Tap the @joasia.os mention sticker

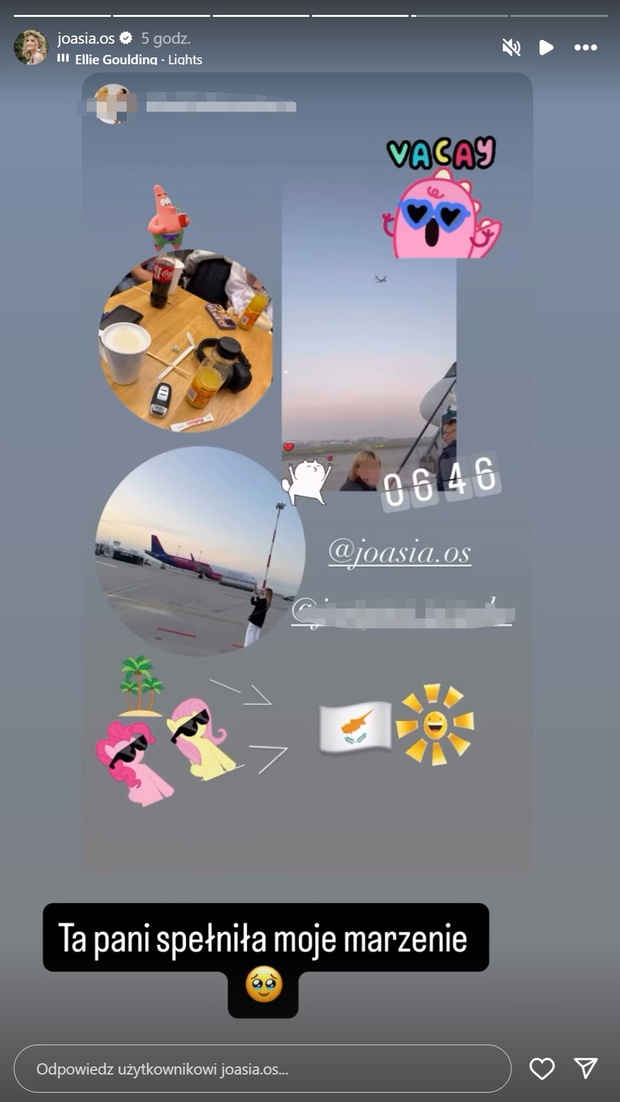coord(399,554)
